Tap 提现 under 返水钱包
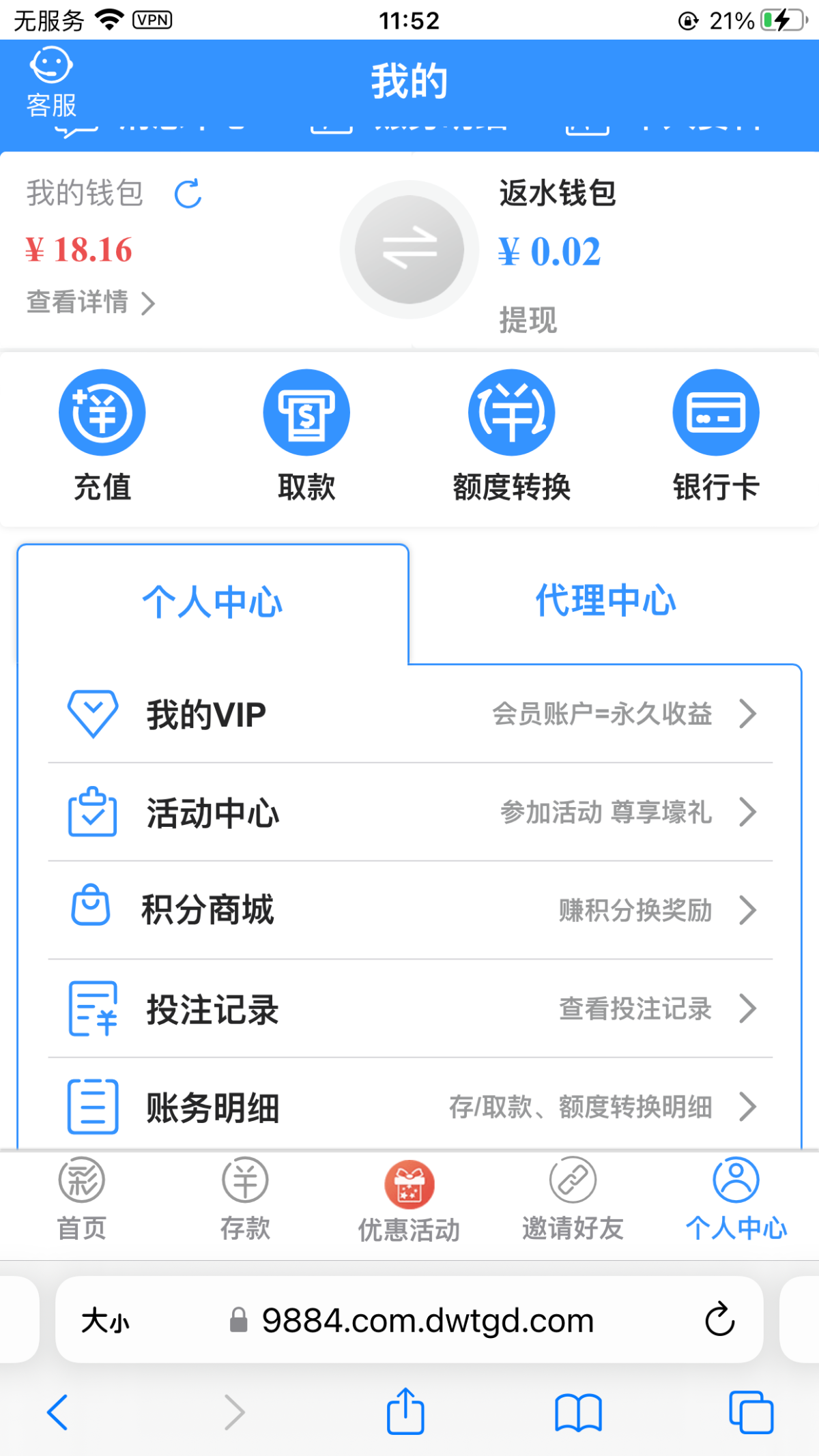The height and width of the screenshot is (1456, 819). pyautogui.click(x=528, y=319)
